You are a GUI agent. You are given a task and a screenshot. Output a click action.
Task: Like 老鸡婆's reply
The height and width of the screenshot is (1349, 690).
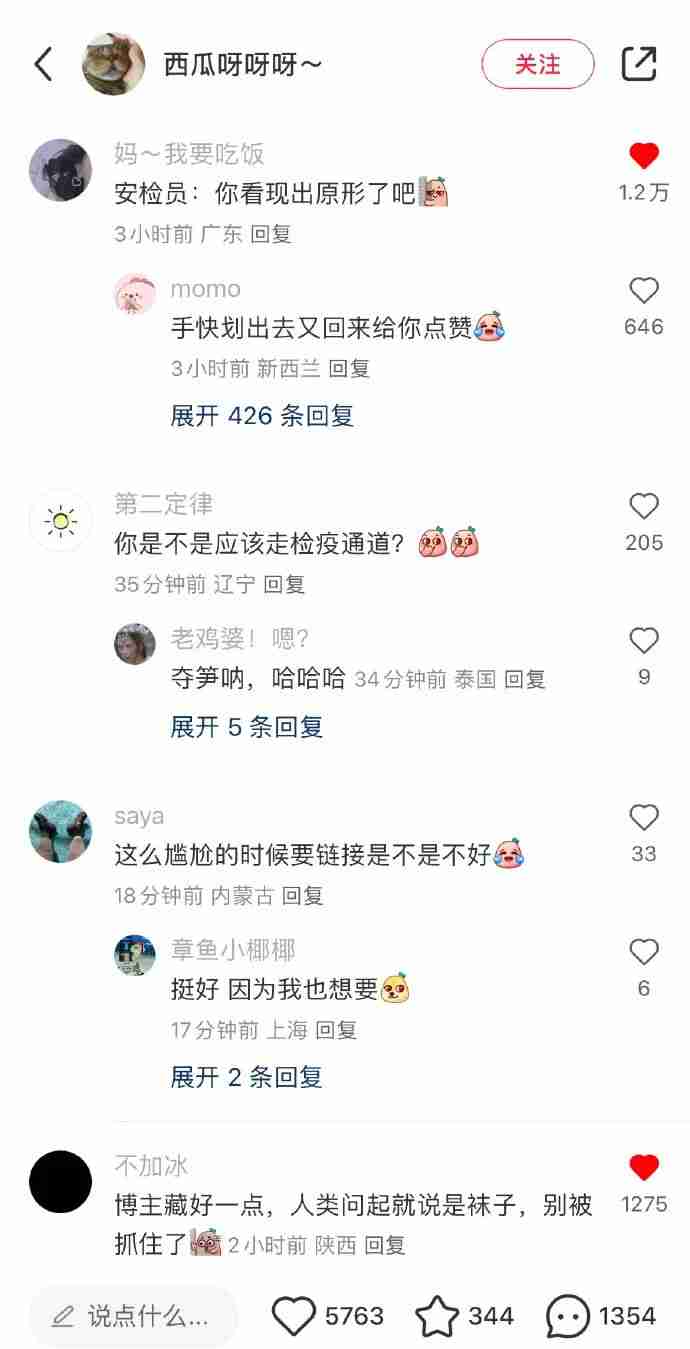[x=644, y=641]
